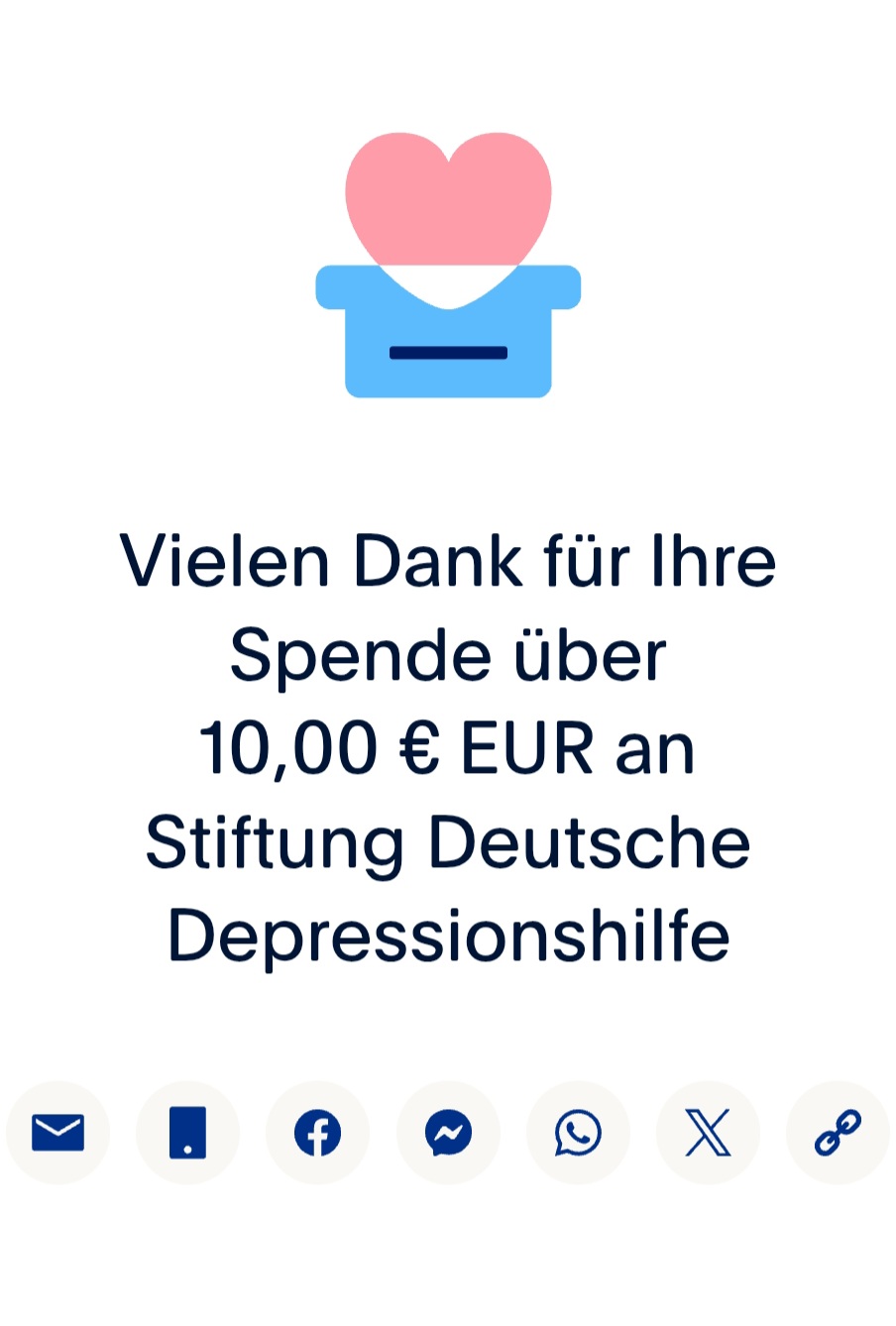
Task: Send the donation through Messenger
Action: coord(448,1133)
